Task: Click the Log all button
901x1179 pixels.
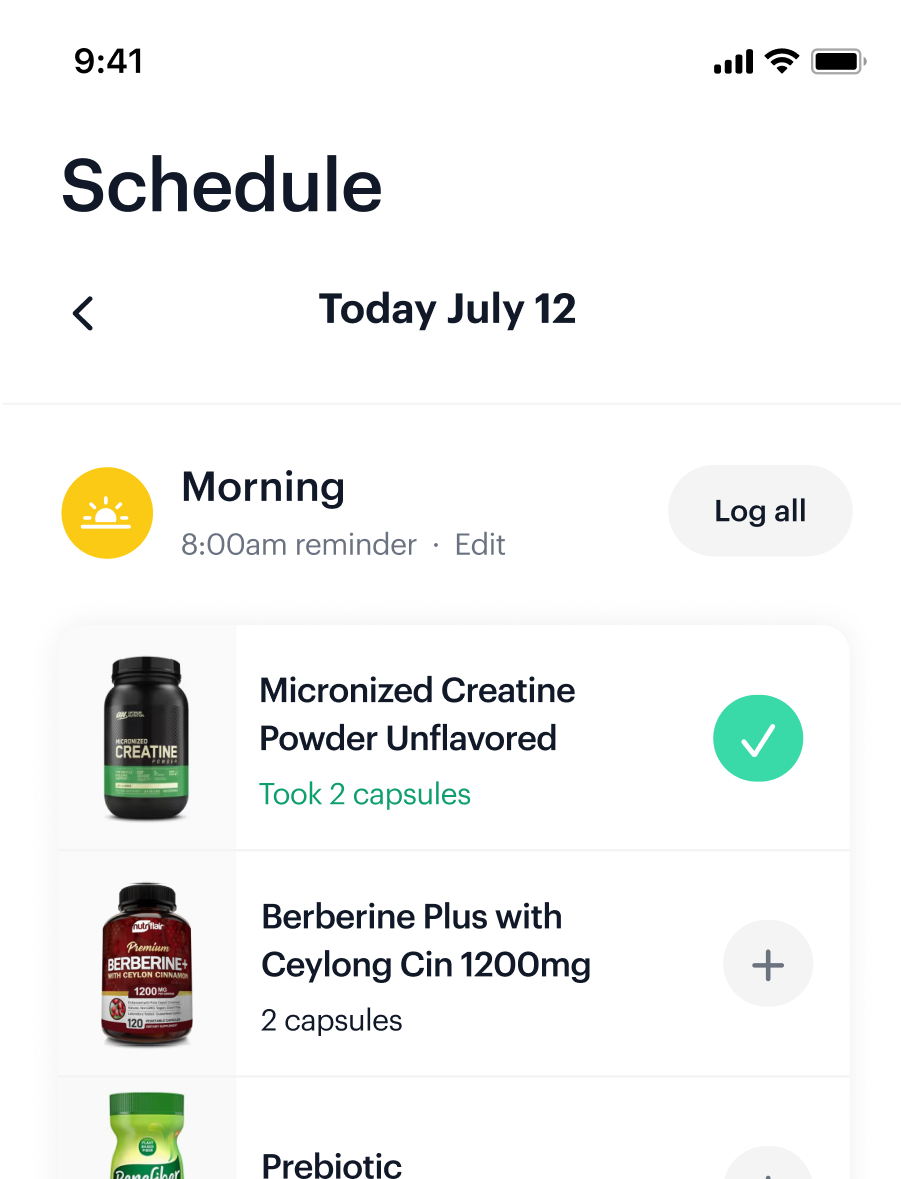Action: 760,510
